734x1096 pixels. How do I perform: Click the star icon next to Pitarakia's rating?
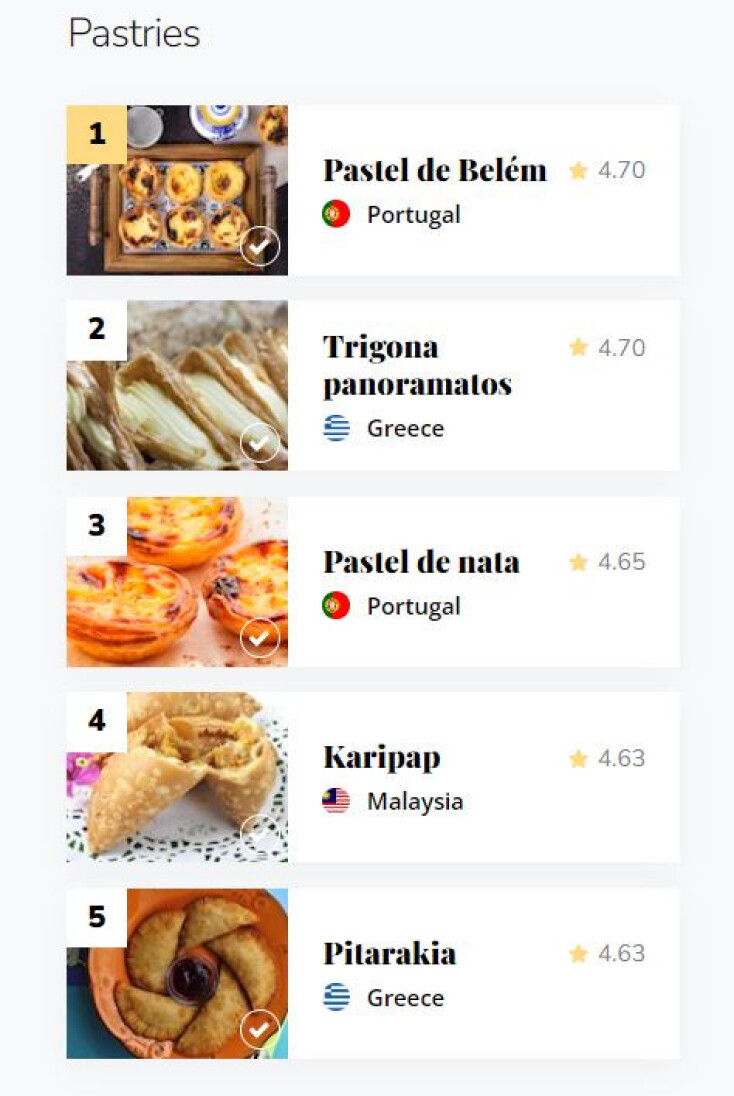578,954
